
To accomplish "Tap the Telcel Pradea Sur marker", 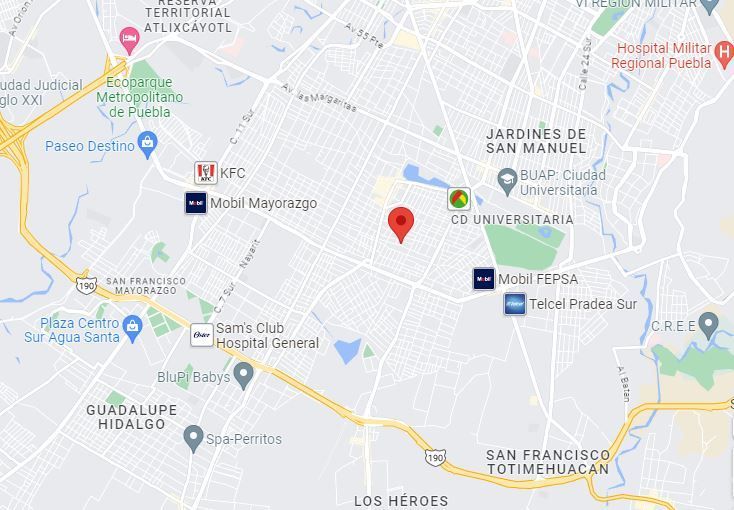I will 514,304.
